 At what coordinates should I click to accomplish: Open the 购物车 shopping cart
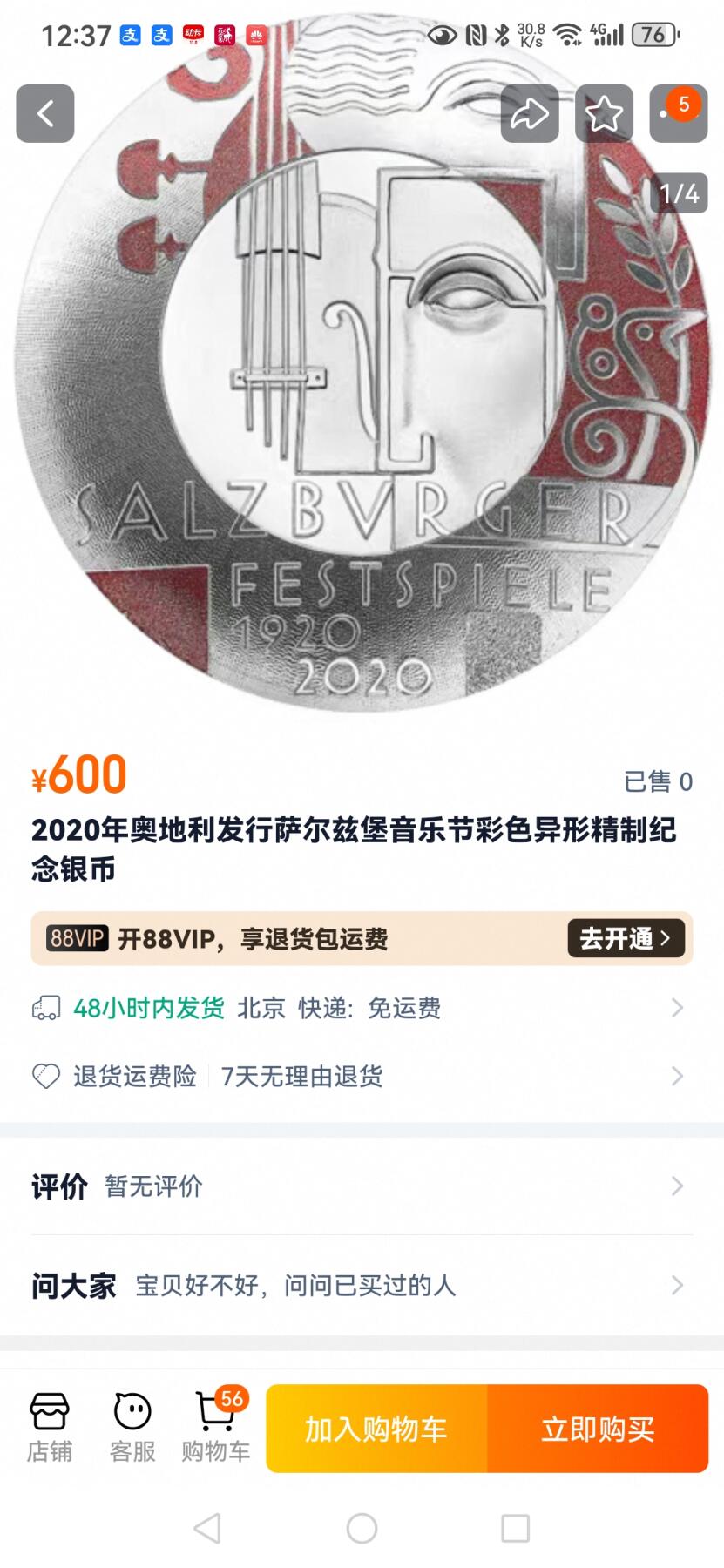215,1429
